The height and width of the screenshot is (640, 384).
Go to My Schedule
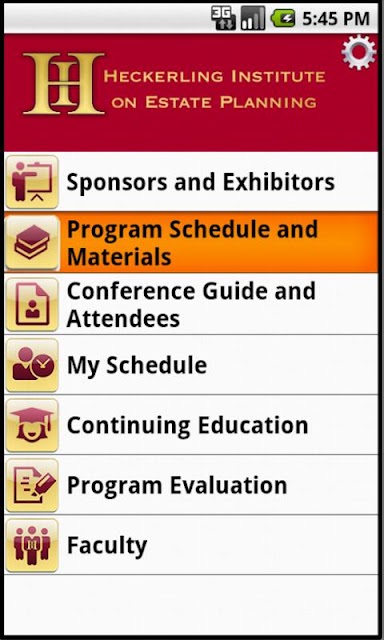click(x=191, y=365)
